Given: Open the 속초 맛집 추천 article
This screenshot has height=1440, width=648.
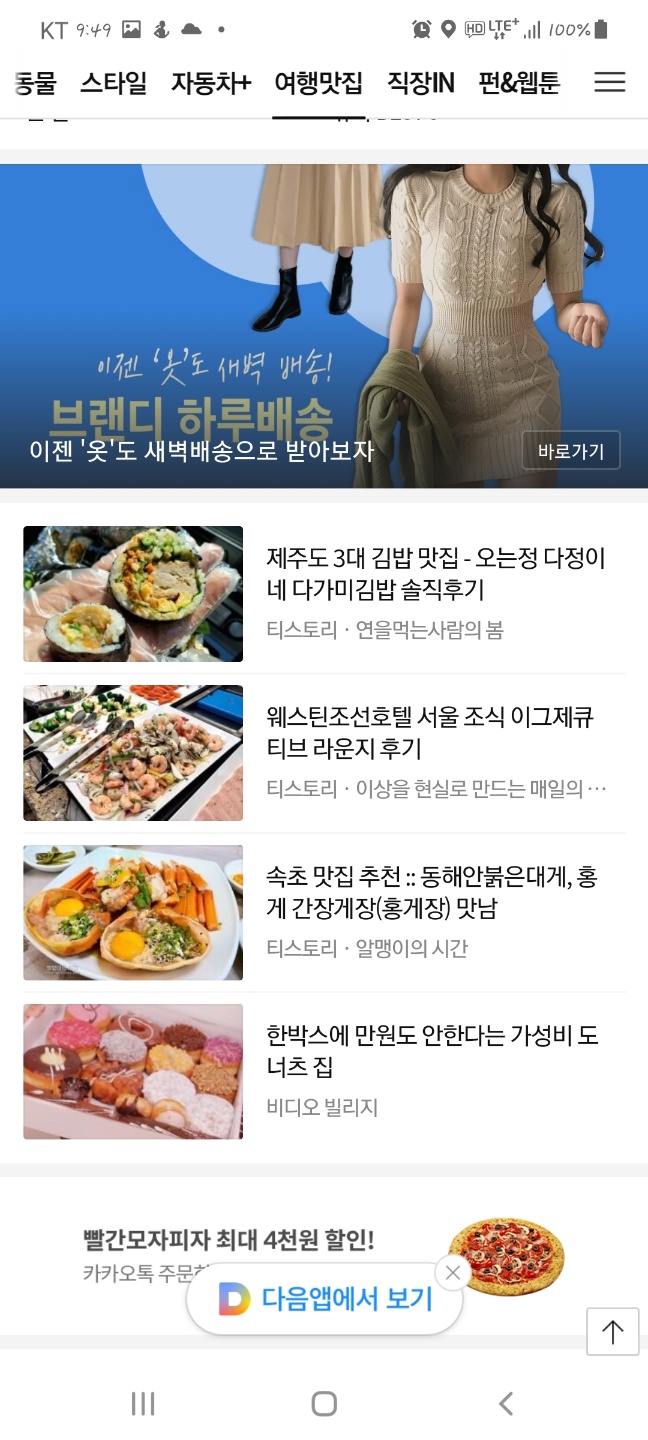Looking at the screenshot, I should pos(324,912).
